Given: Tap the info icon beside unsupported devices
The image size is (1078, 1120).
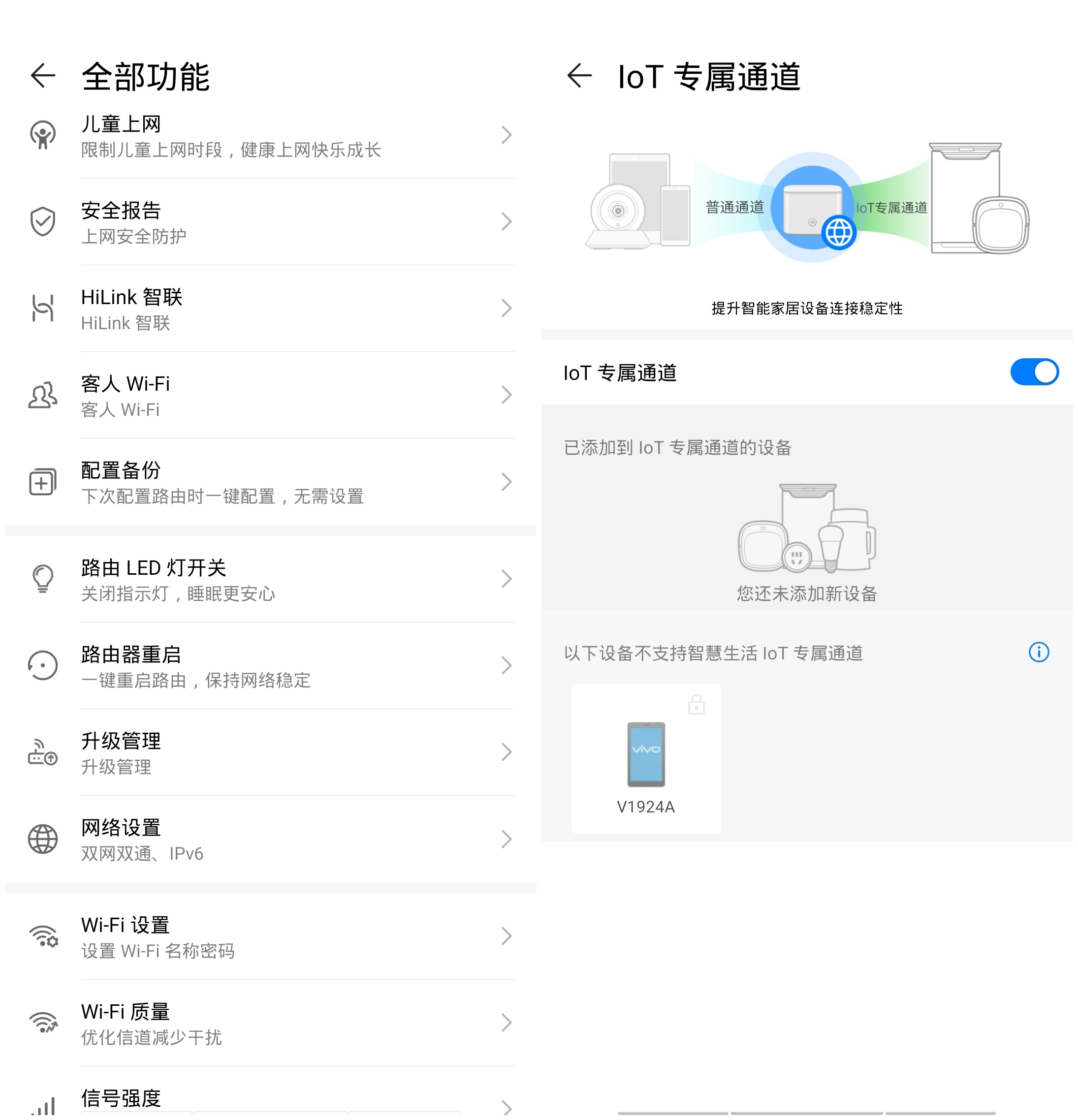Looking at the screenshot, I should (1039, 653).
